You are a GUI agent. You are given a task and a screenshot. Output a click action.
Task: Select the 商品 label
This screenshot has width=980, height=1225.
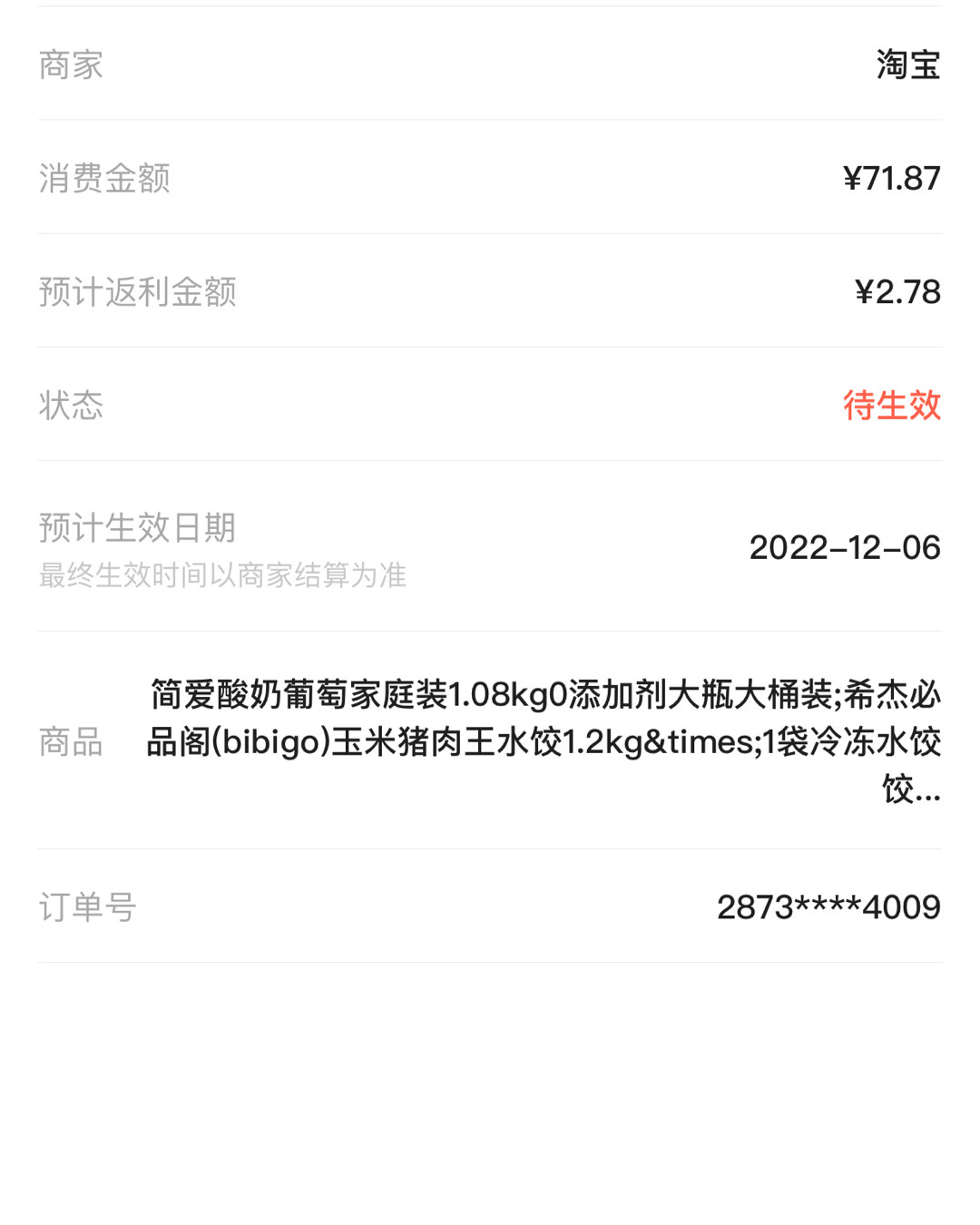[x=69, y=741]
